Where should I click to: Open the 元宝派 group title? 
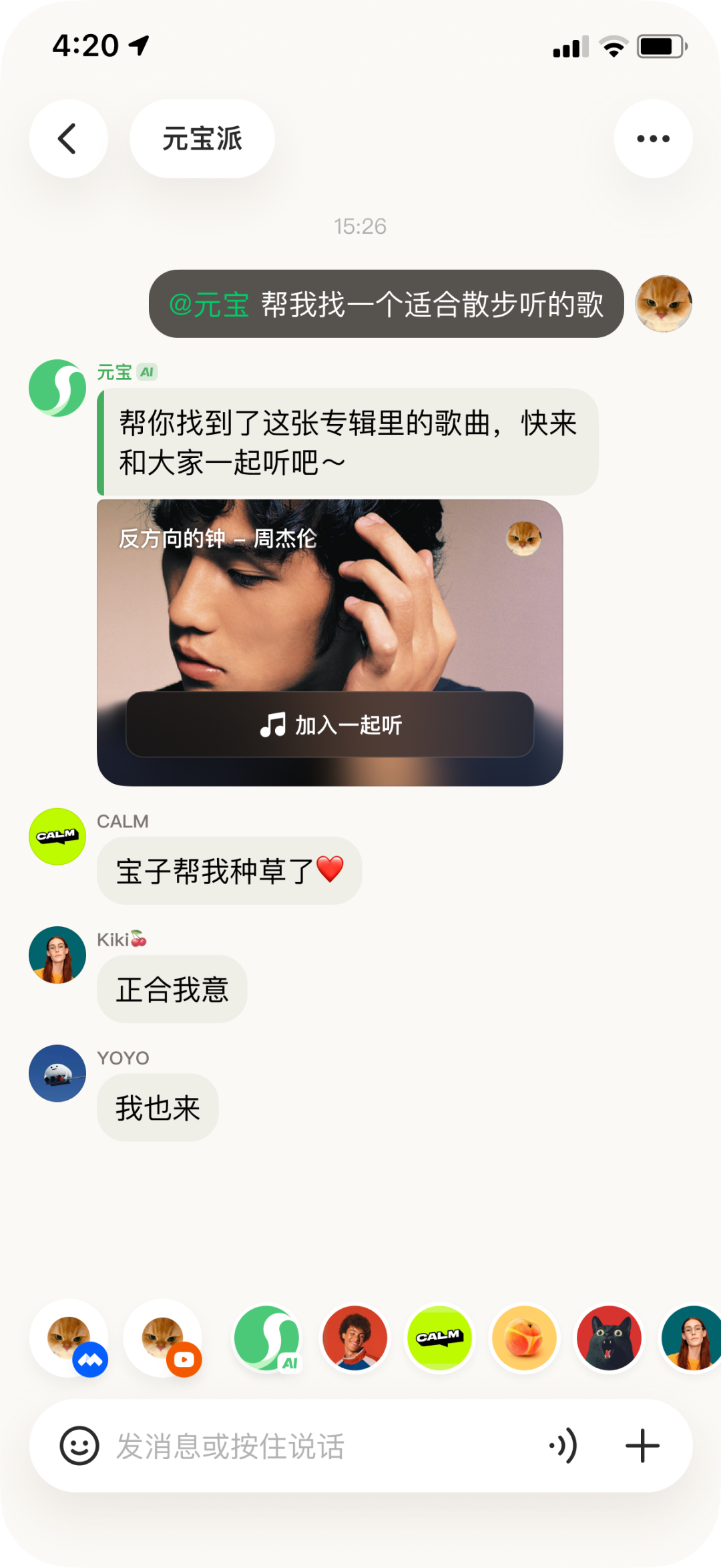click(202, 139)
